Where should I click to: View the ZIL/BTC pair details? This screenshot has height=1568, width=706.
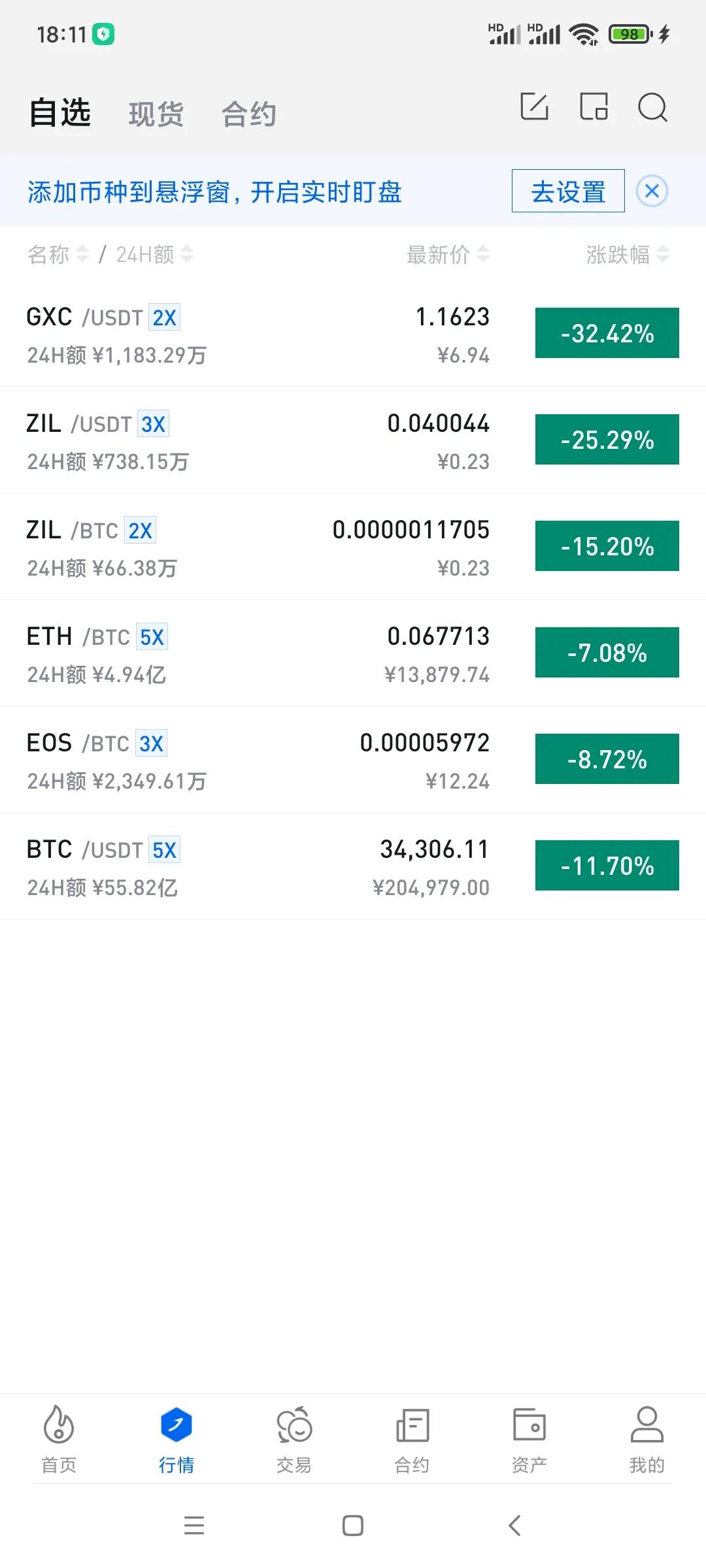click(x=261, y=547)
